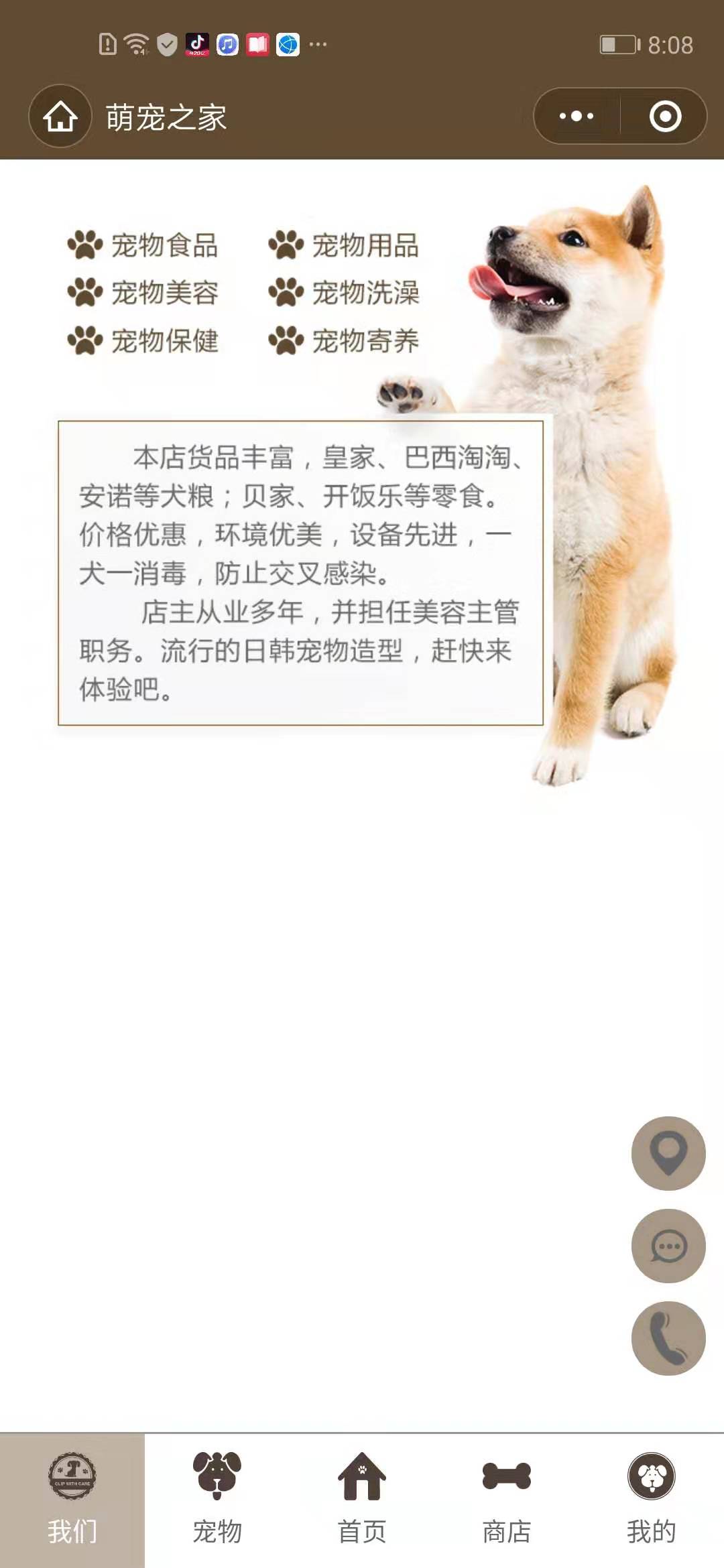724x1568 pixels.
Task: Start a chat via message bubble button
Action: pos(668,1246)
